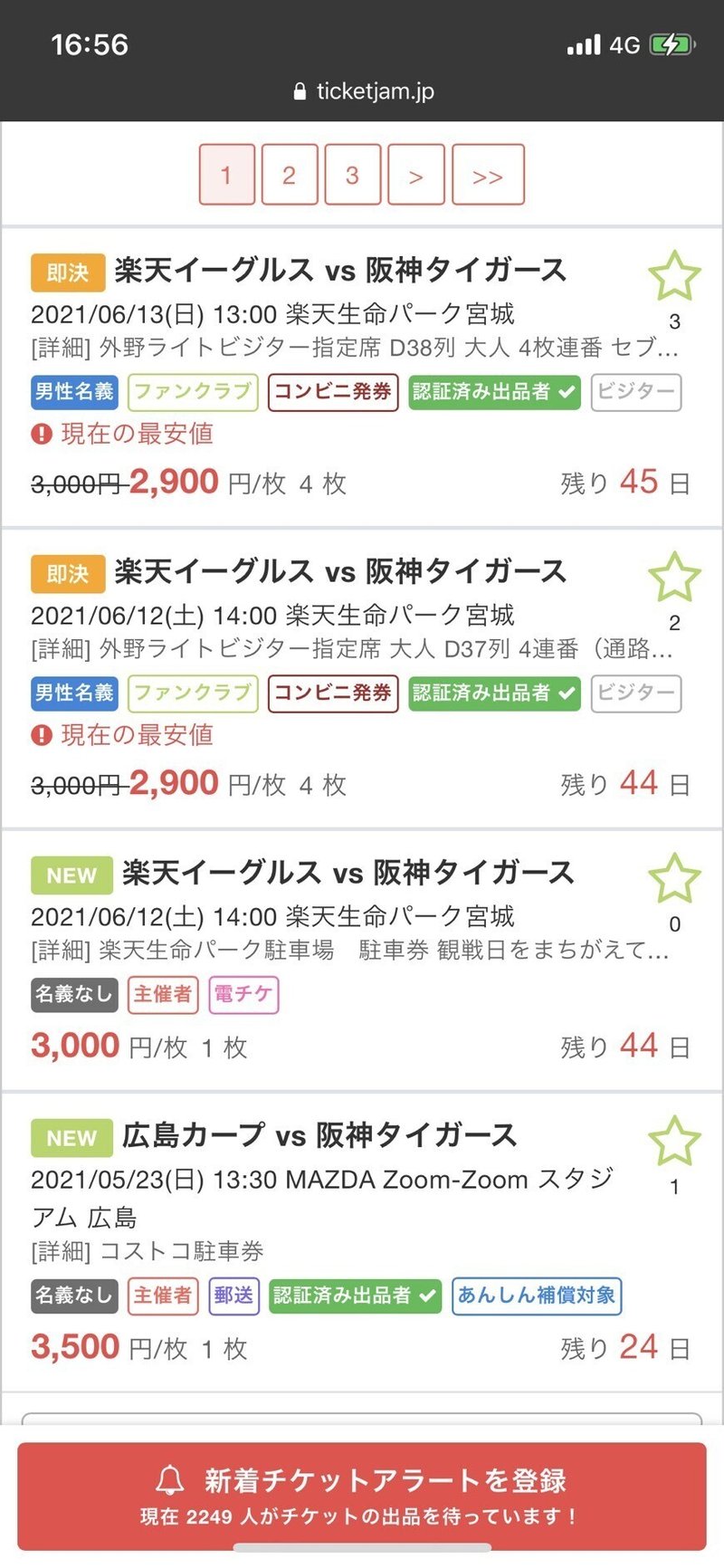Switch to page 2 of results

289,175
